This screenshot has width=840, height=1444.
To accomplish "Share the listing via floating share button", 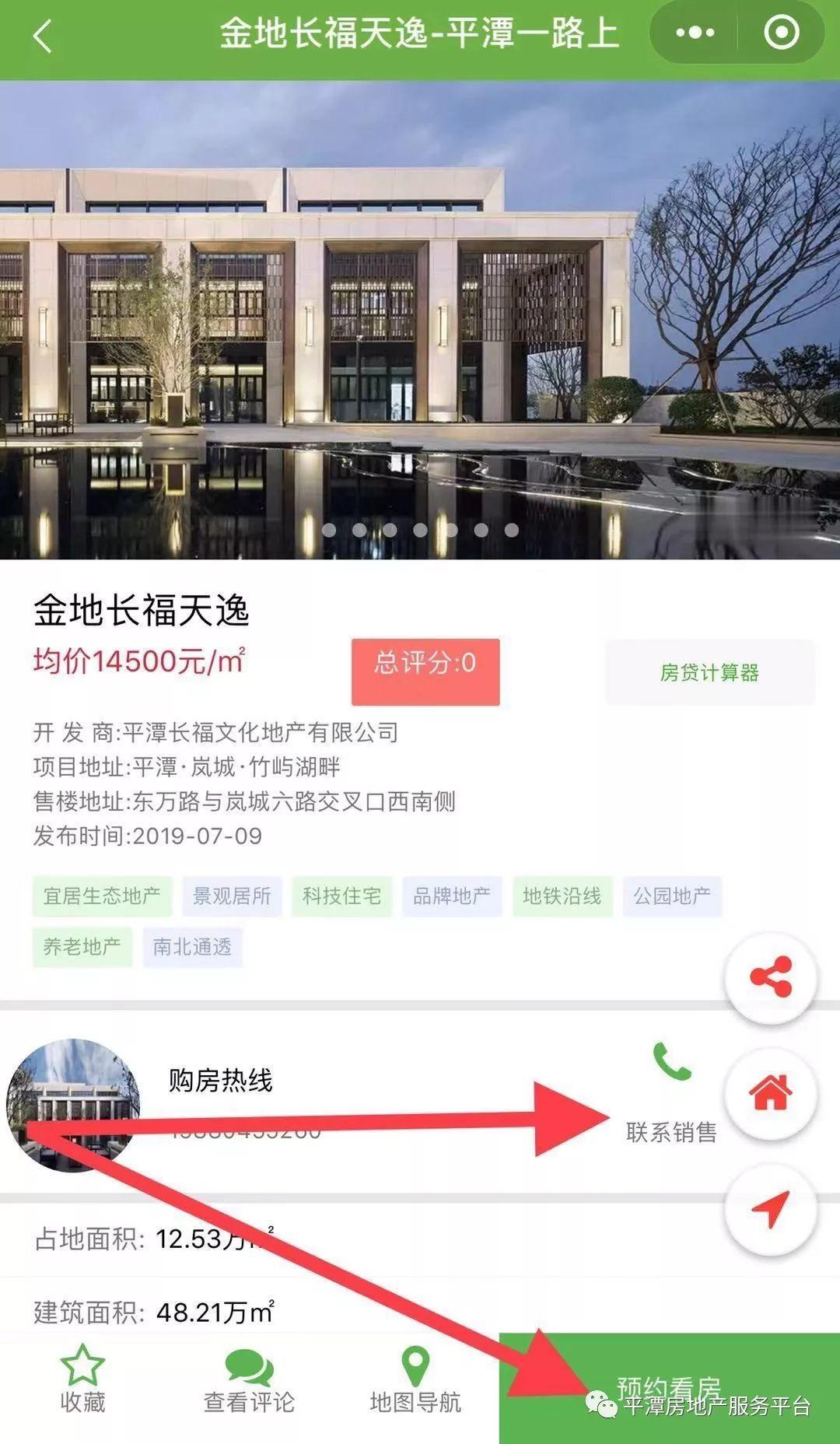I will click(x=770, y=977).
